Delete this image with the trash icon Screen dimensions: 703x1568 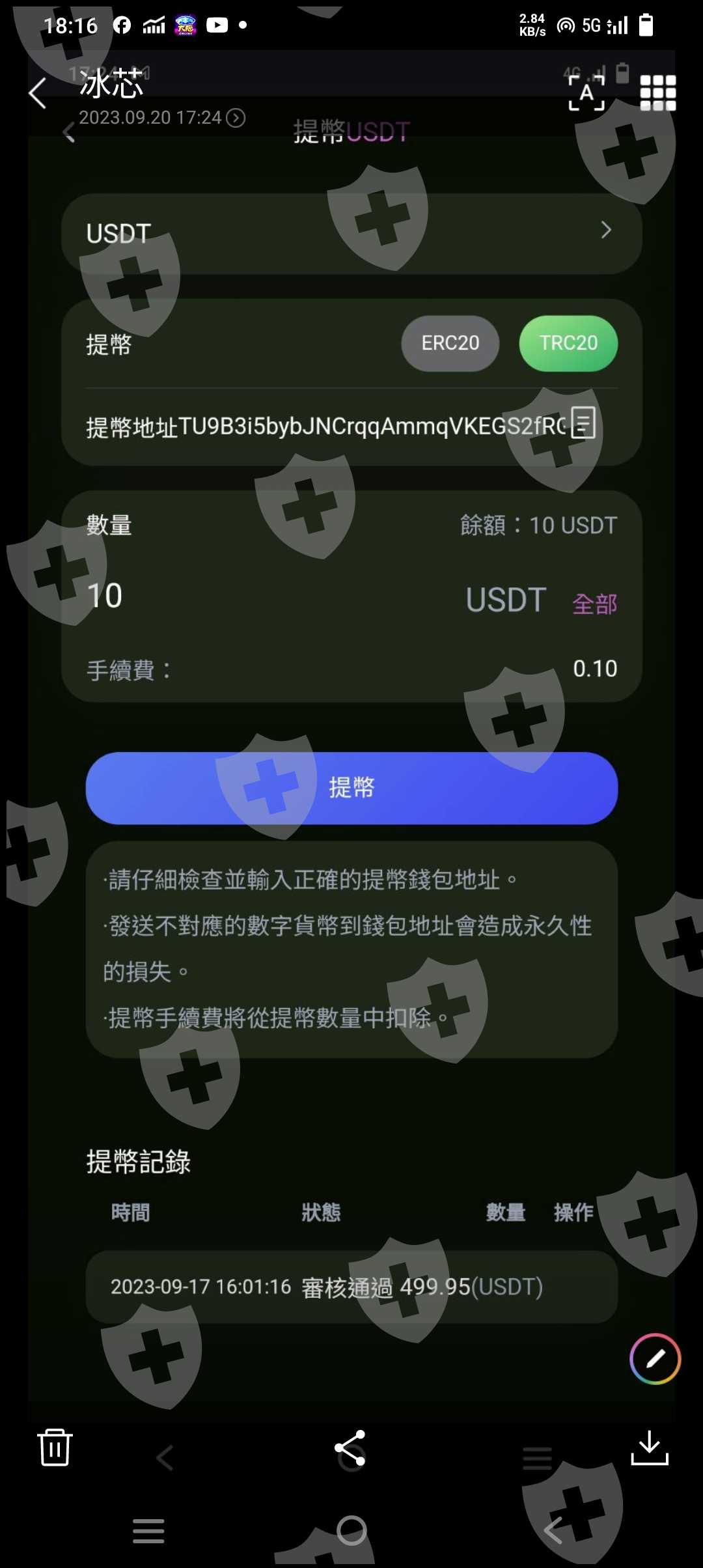click(55, 1447)
